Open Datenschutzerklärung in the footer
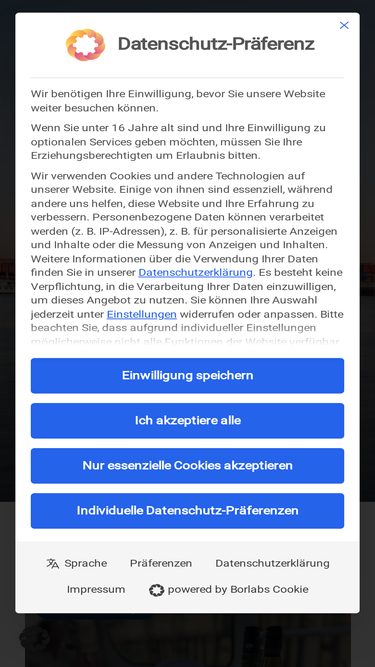This screenshot has width=375, height=667. (273, 563)
